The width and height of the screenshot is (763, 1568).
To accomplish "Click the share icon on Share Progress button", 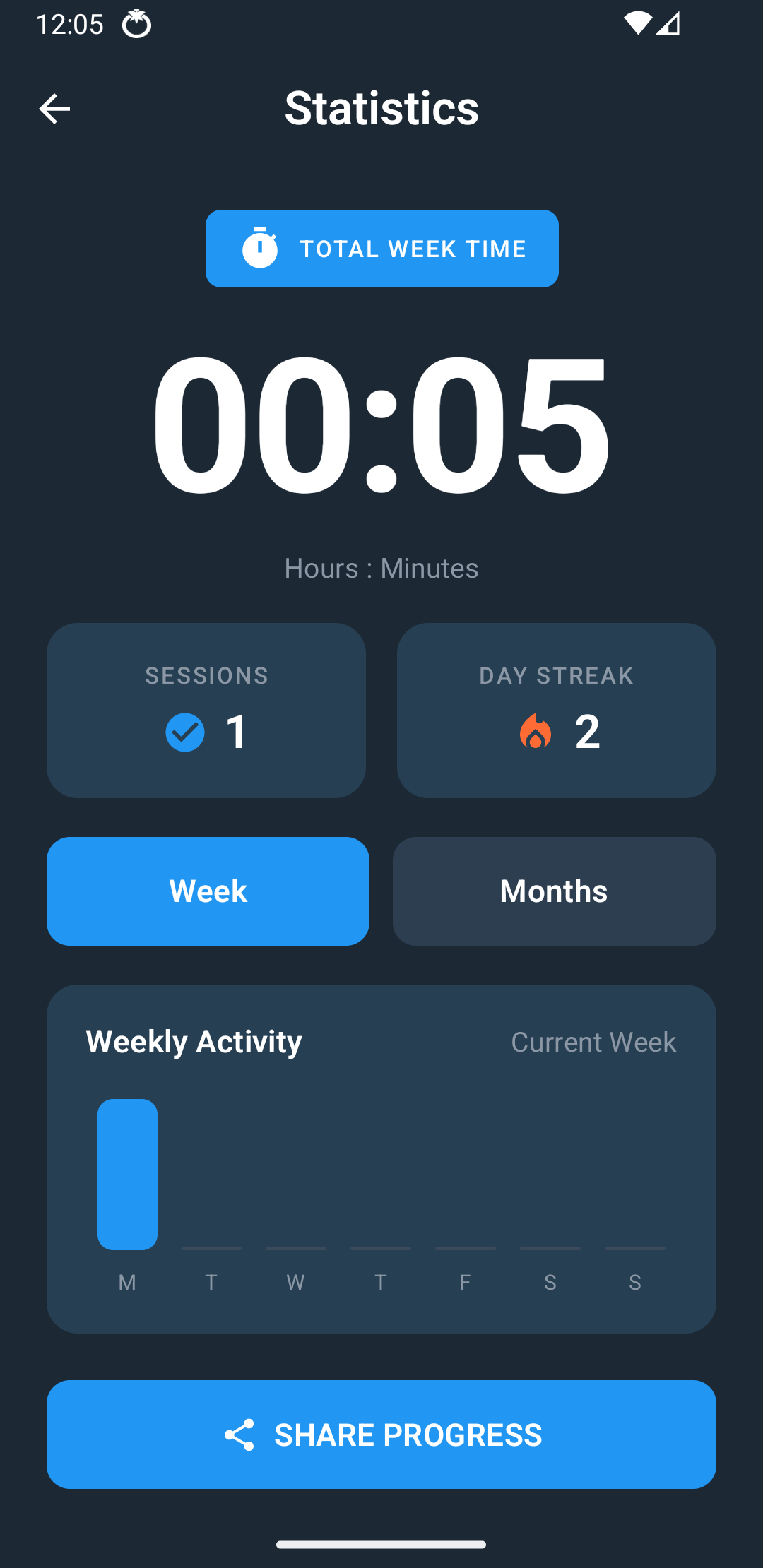I will tap(240, 1434).
